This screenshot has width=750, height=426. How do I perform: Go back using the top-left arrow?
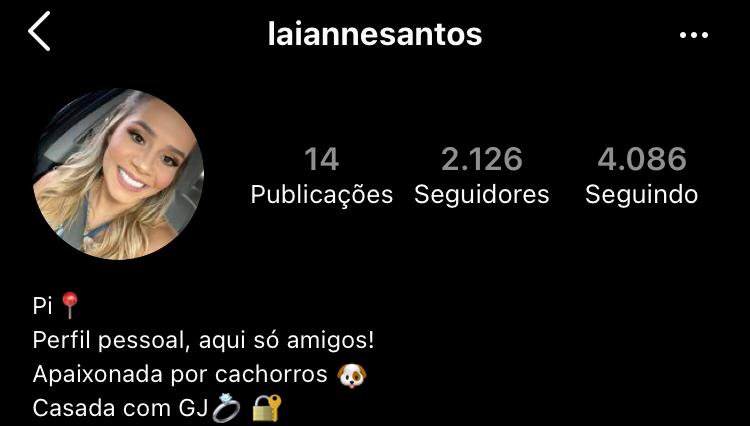coord(39,33)
